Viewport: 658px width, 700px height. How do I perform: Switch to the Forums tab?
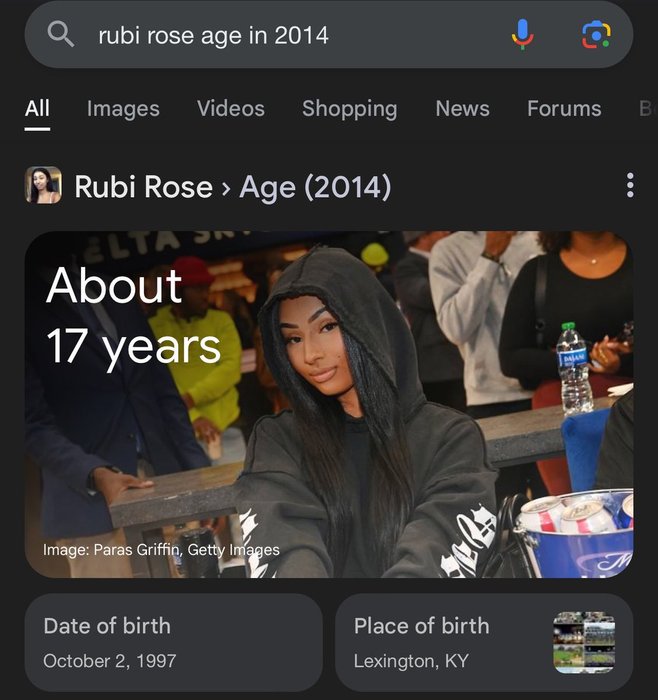pyautogui.click(x=564, y=109)
